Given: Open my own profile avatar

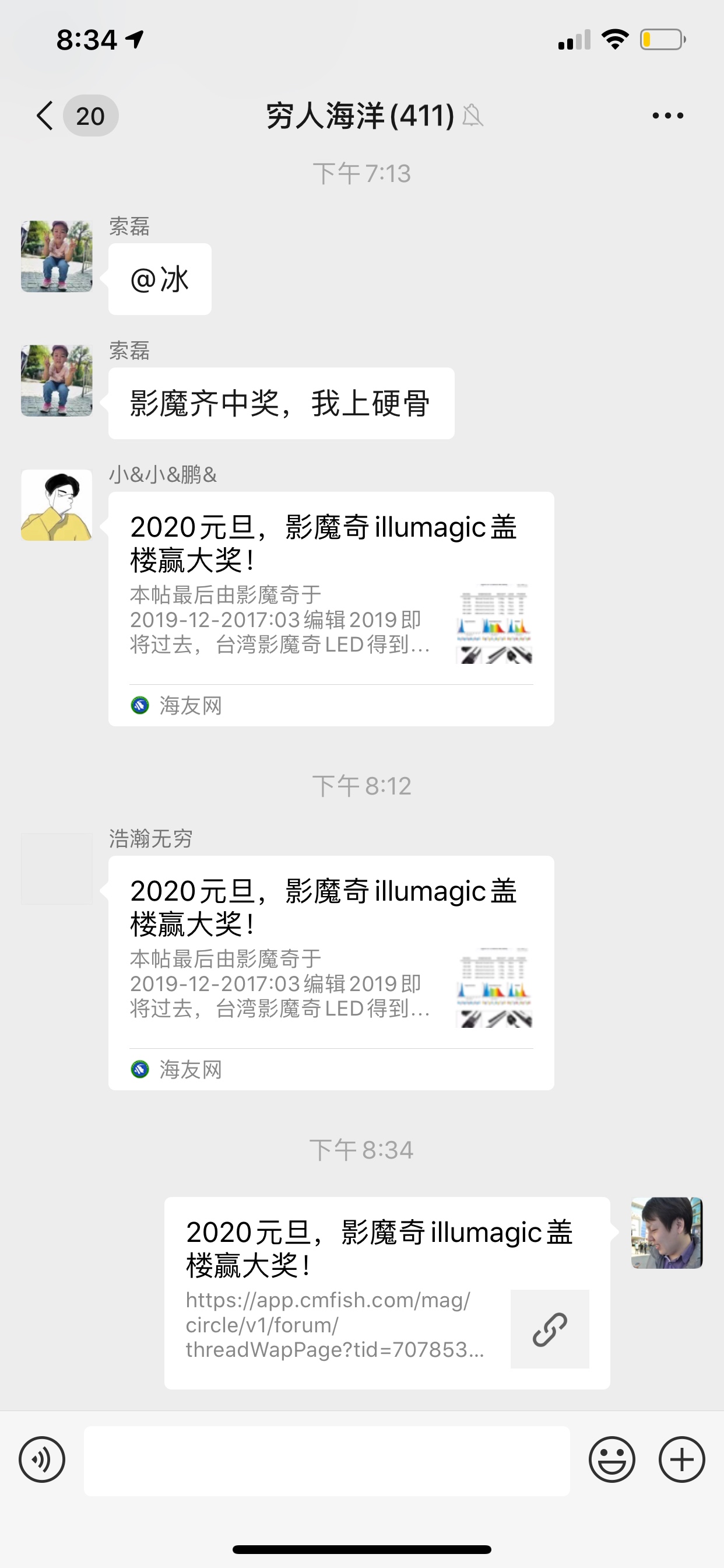Looking at the screenshot, I should point(667,1233).
